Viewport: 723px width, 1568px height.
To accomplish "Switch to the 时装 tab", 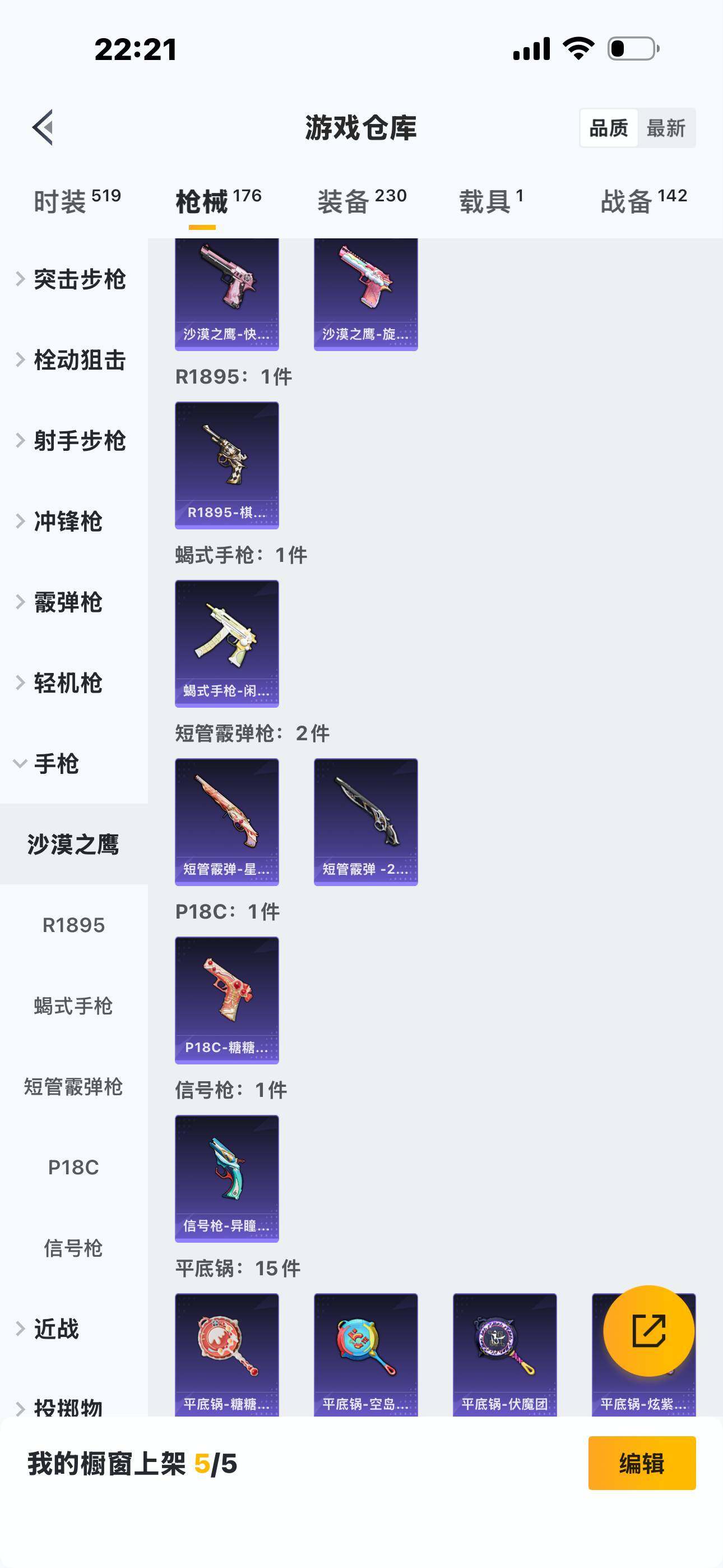I will point(77,201).
